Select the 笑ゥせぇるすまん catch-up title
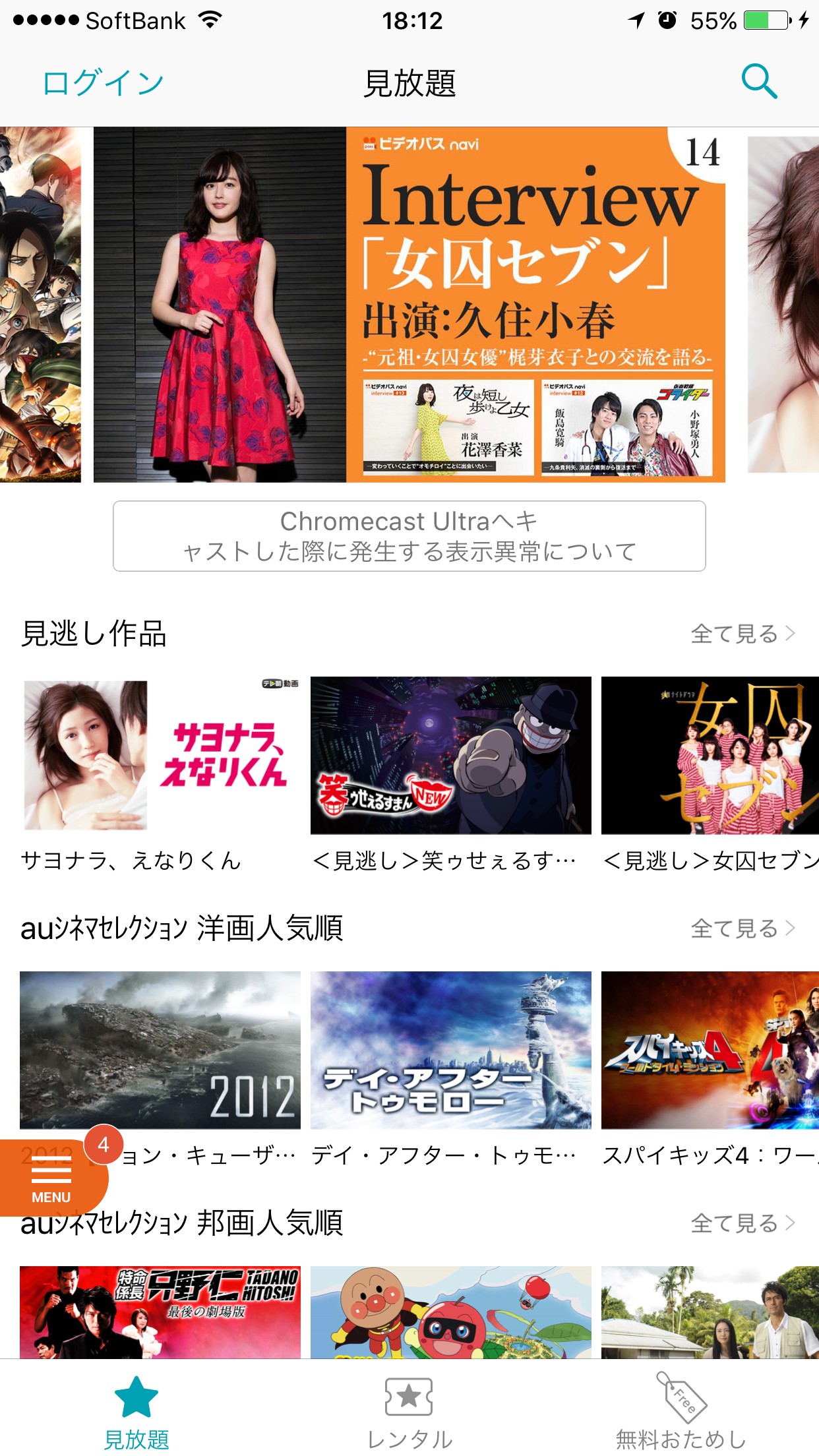819x1456 pixels. tap(450, 756)
